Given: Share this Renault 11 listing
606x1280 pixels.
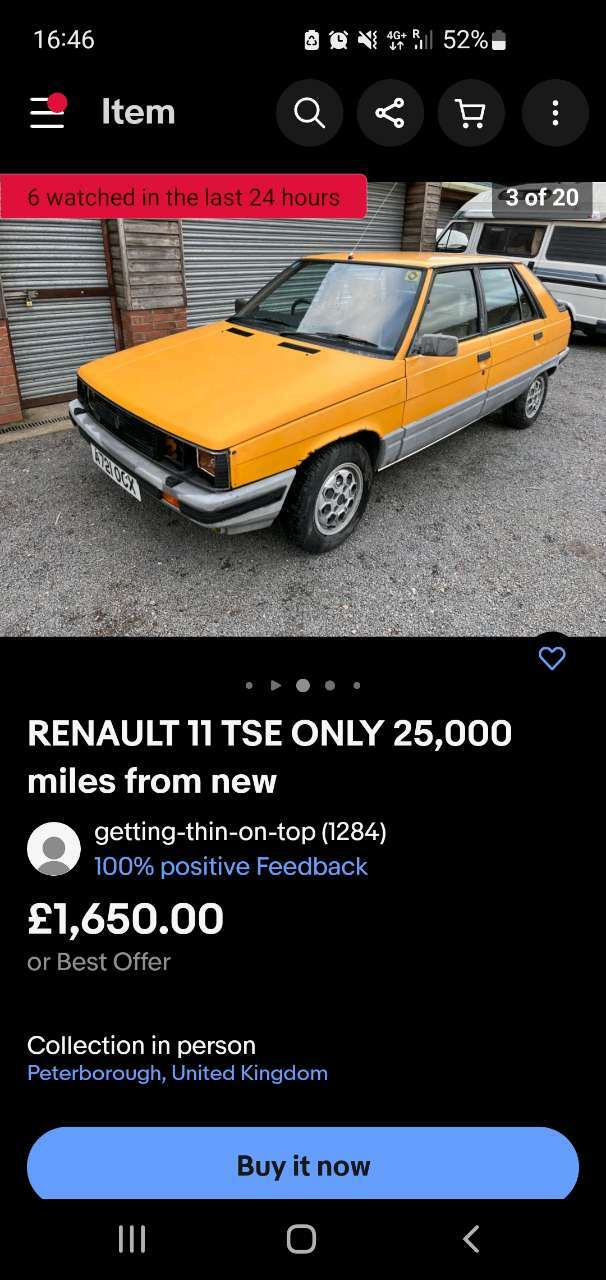Looking at the screenshot, I should (x=390, y=113).
